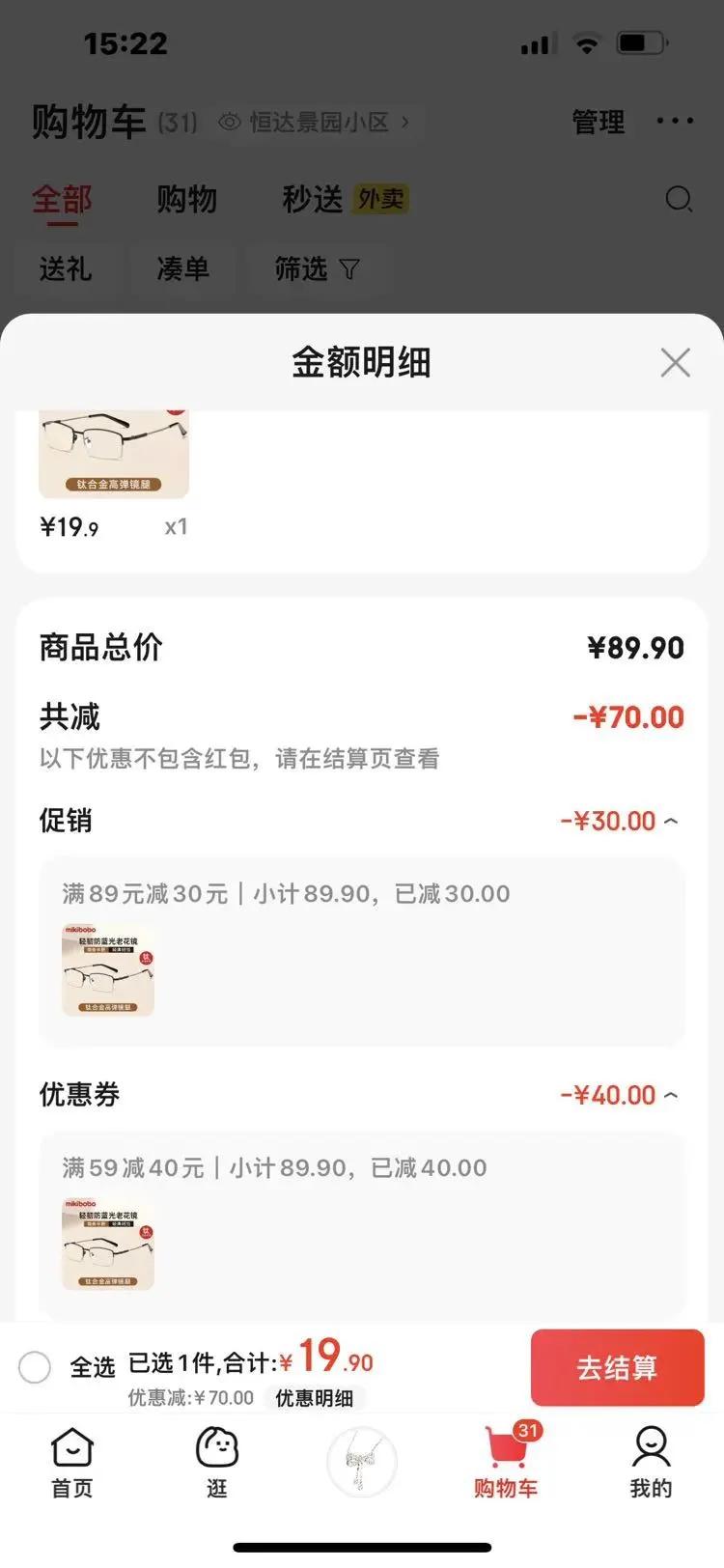Viewport: 724px width, 1568px height.
Task: Go to the 首页 tab
Action: click(x=72, y=1462)
